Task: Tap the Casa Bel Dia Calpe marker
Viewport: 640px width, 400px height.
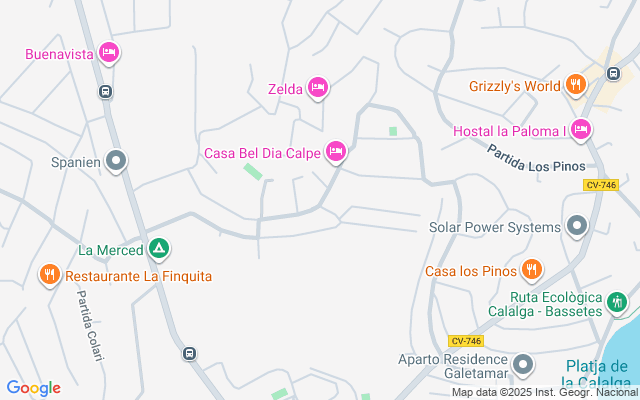Action: tap(337, 151)
